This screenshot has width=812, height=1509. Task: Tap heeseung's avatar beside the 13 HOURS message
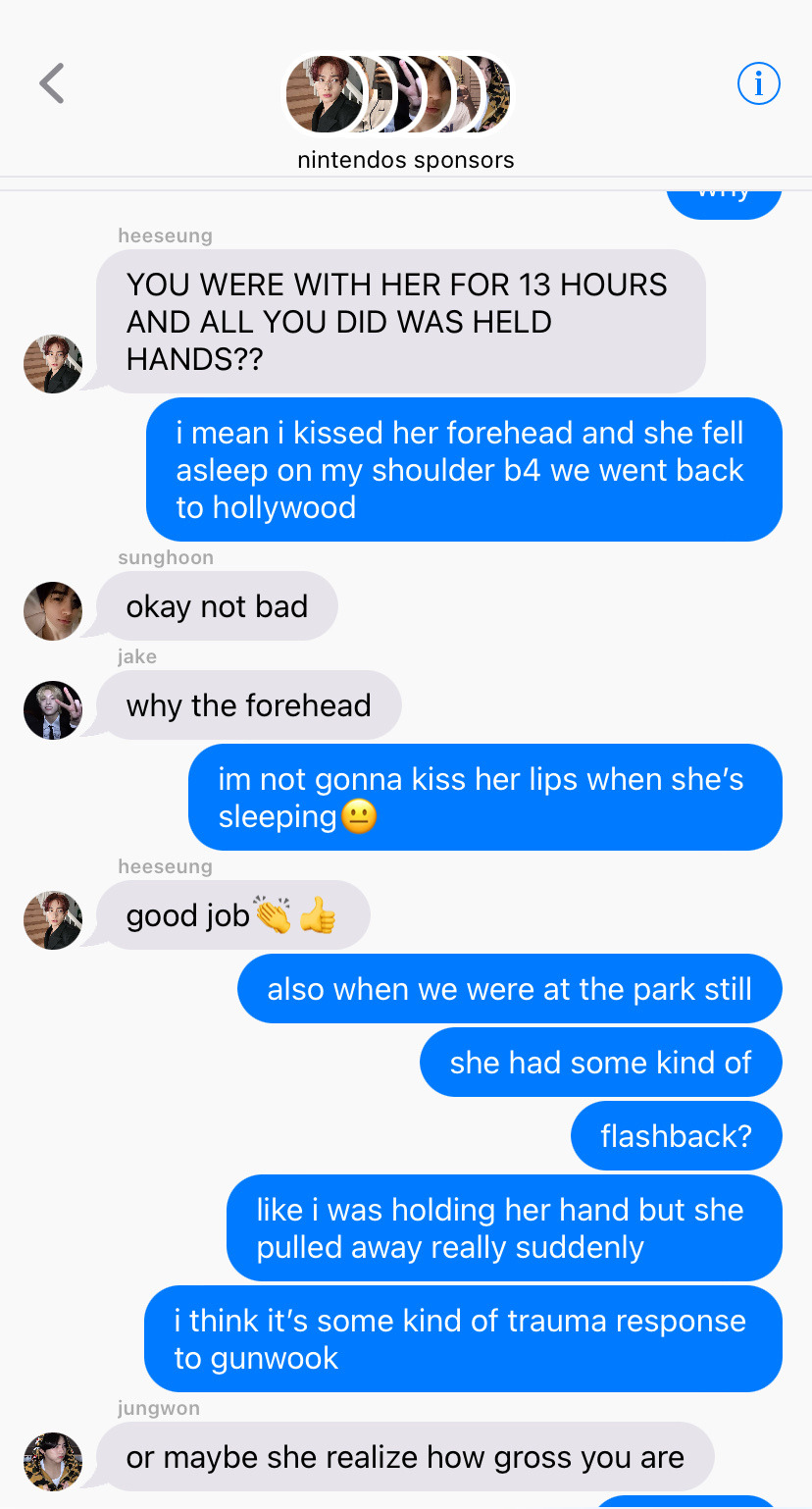(x=53, y=364)
